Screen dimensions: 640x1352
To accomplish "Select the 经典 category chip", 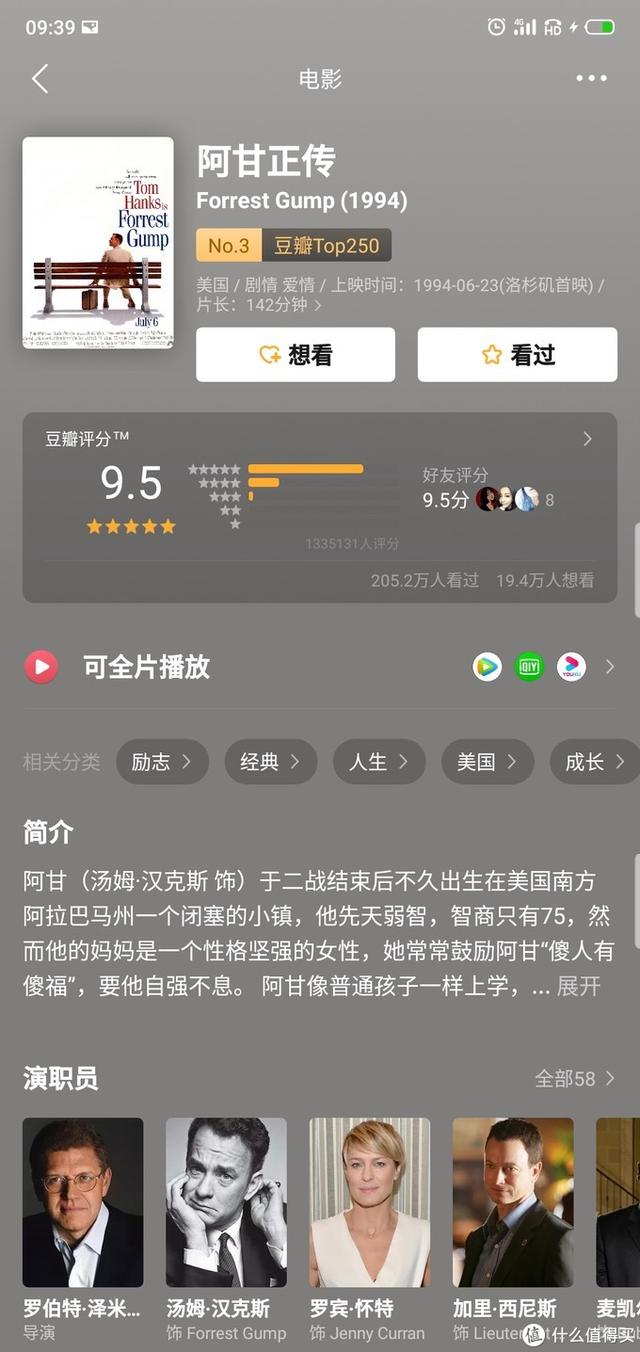I will point(271,762).
